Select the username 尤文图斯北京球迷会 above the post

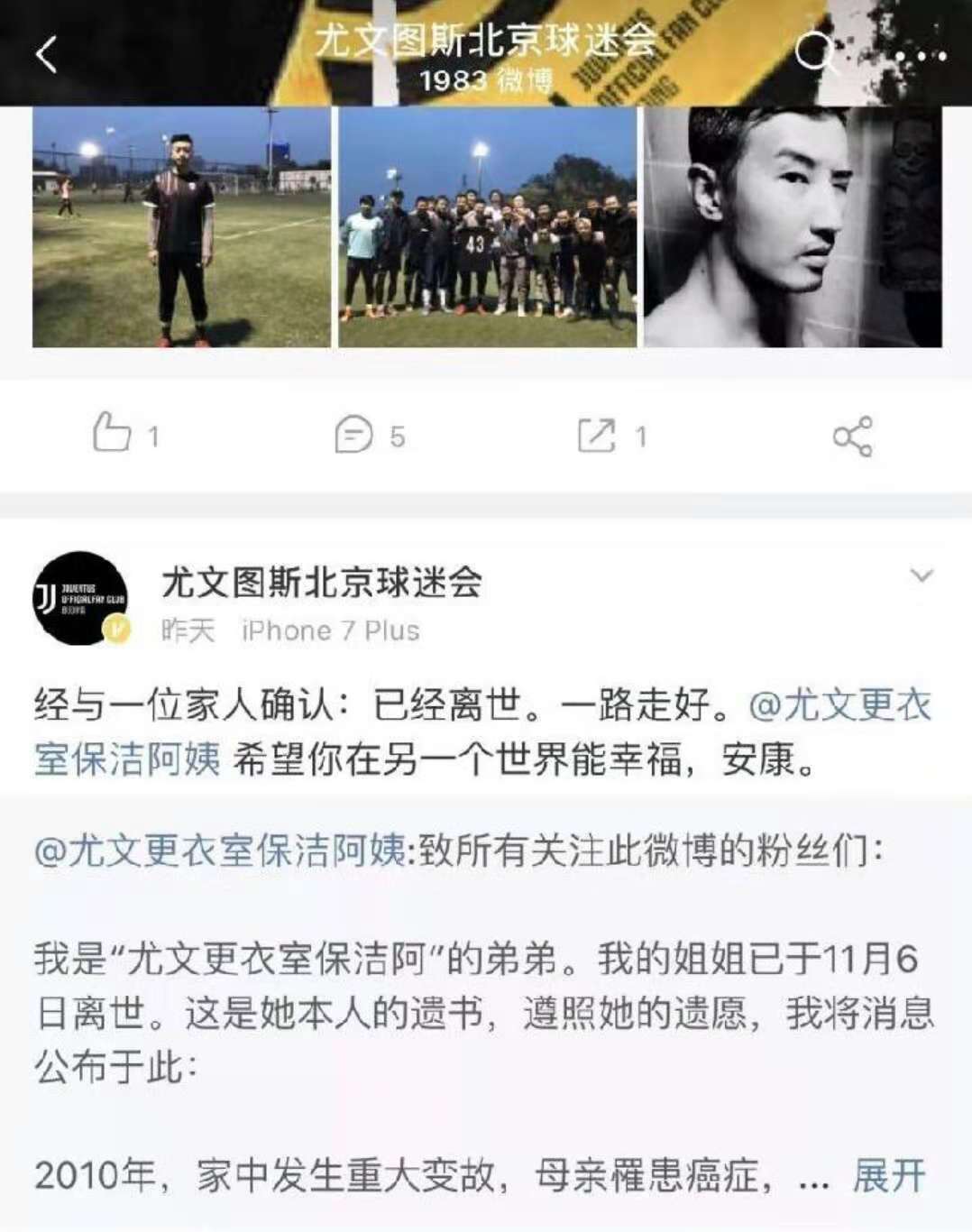click(x=320, y=584)
